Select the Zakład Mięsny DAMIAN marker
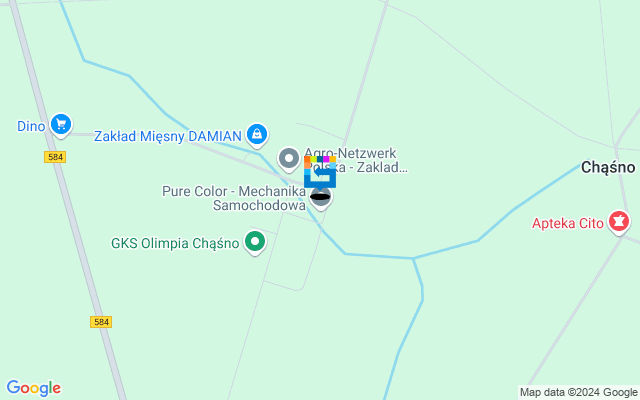Image resolution: width=640 pixels, height=400 pixels. click(258, 133)
